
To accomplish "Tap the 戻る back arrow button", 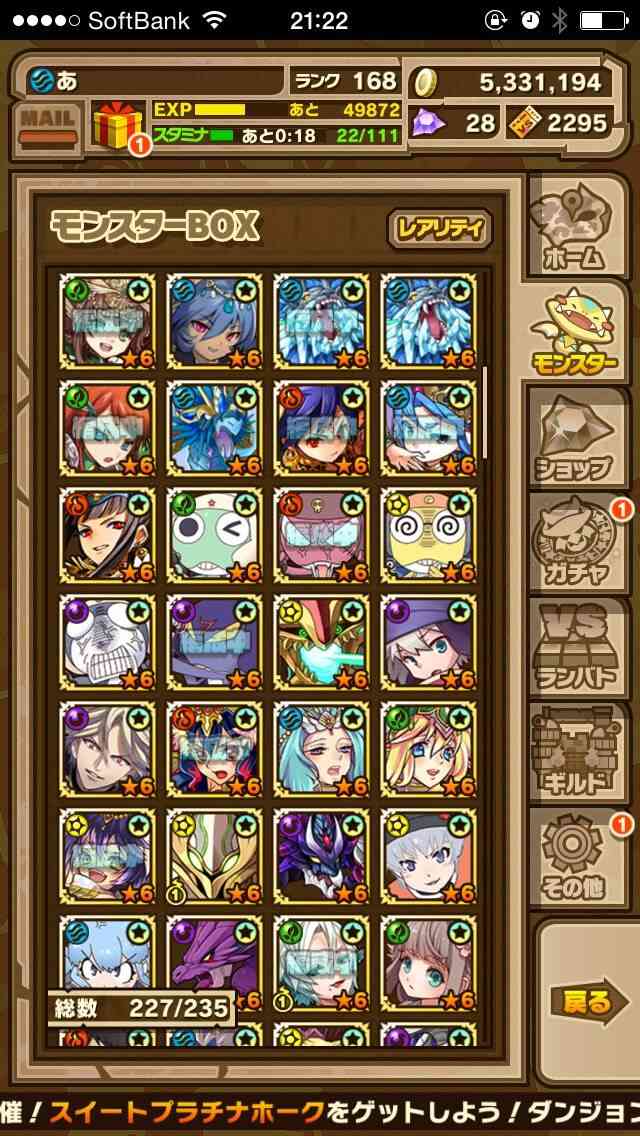I will coord(589,1002).
